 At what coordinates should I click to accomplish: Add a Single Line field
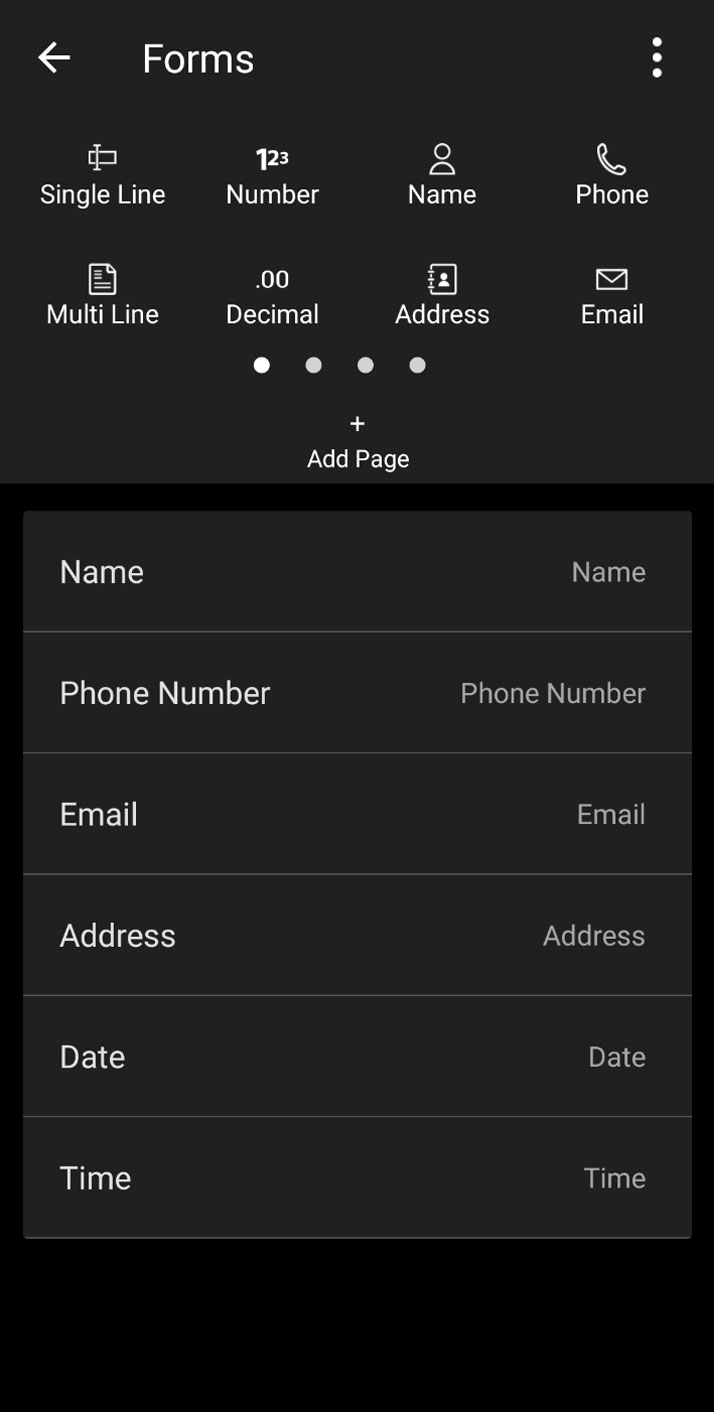[x=102, y=176]
